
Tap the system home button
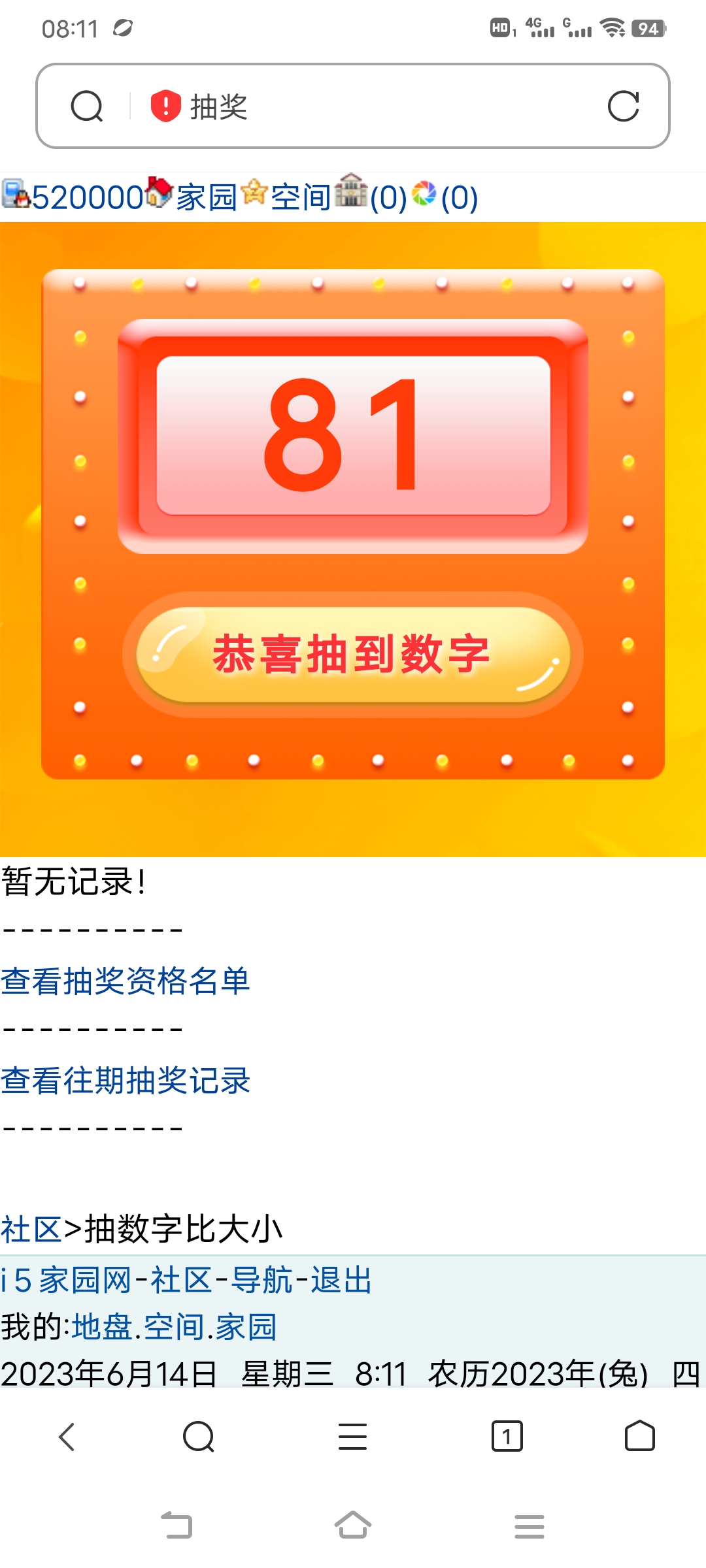pos(352,1526)
